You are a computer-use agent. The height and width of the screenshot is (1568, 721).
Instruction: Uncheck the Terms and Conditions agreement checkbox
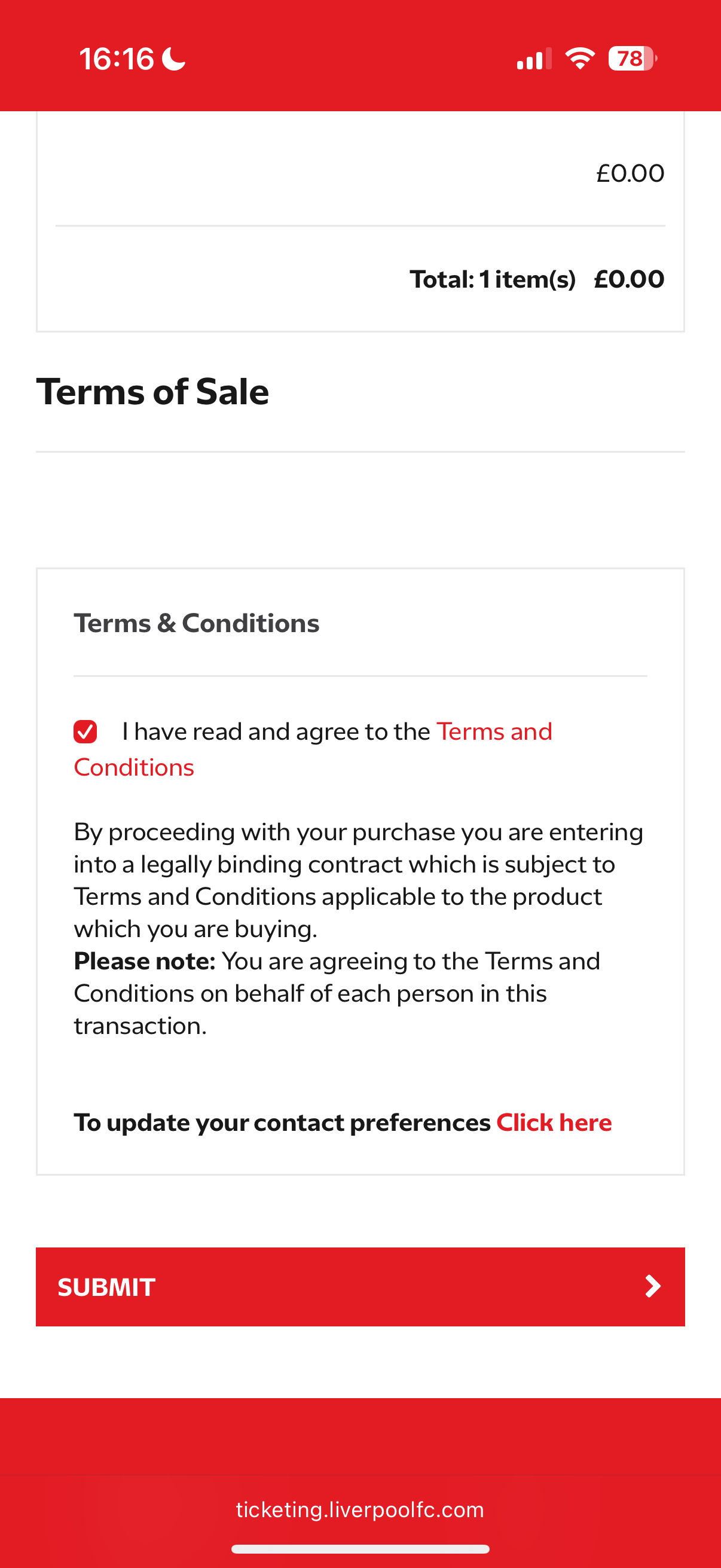[x=85, y=731]
